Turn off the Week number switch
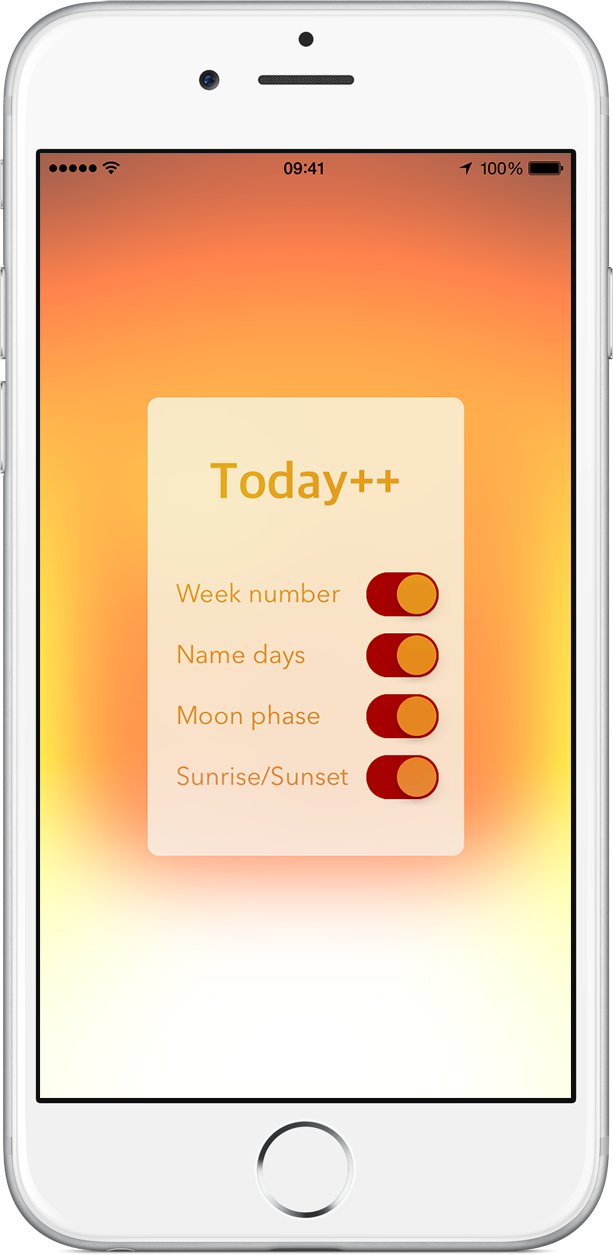This screenshot has height=1255, width=613. click(x=402, y=594)
